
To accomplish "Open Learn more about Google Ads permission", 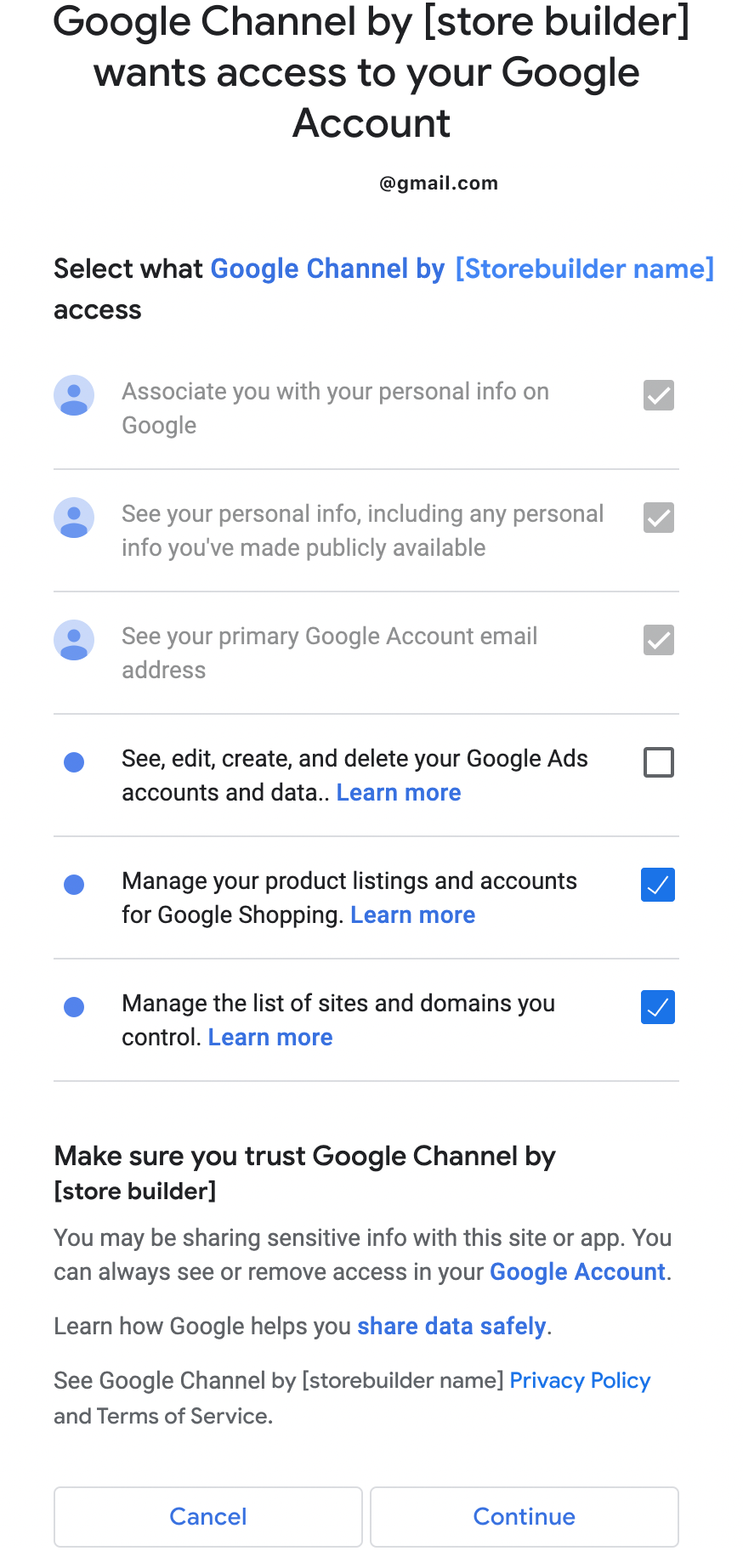I will [399, 792].
